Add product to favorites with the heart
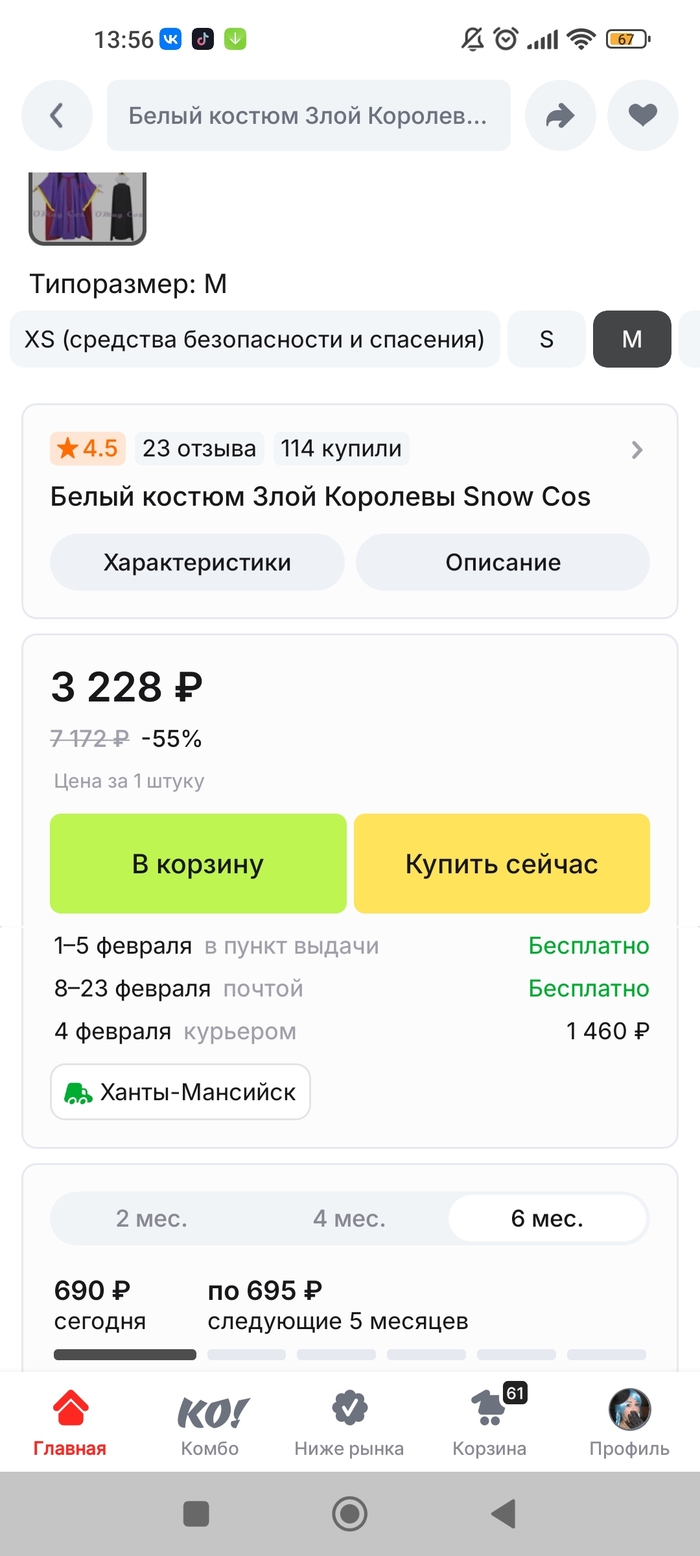This screenshot has height=1556, width=700. click(642, 116)
